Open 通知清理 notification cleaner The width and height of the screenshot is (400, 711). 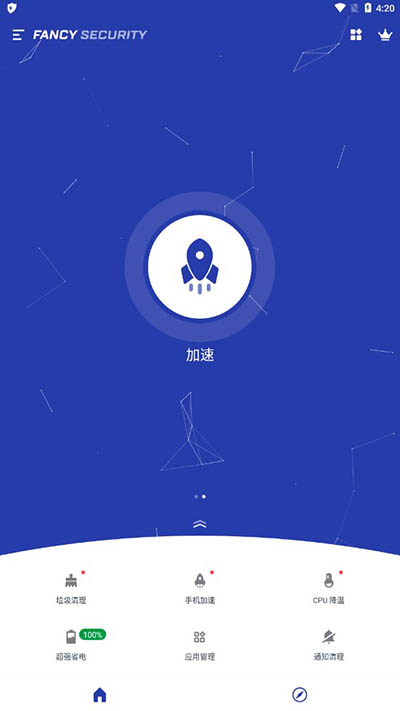pos(328,645)
